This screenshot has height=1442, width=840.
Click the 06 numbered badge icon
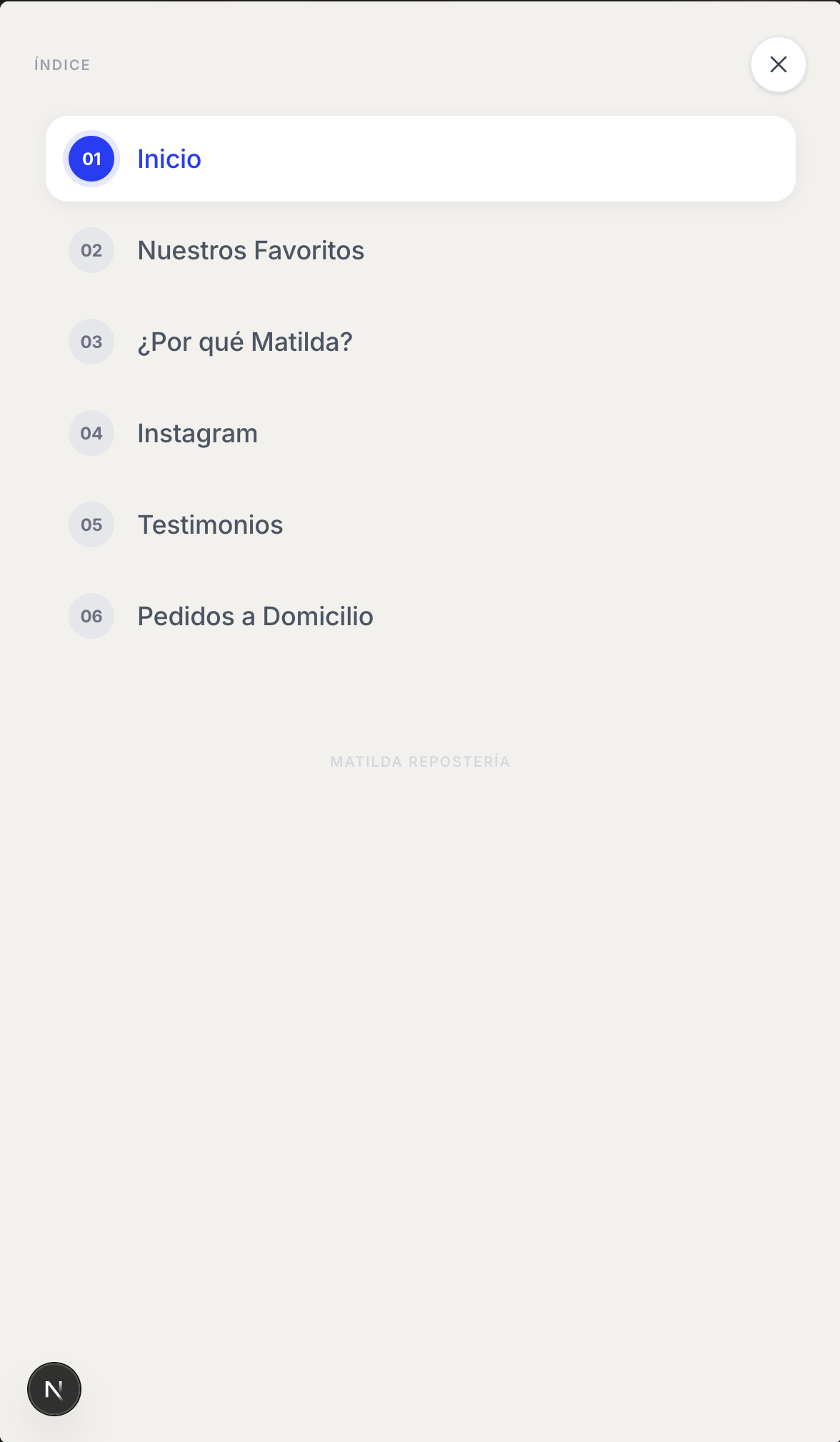coord(91,616)
